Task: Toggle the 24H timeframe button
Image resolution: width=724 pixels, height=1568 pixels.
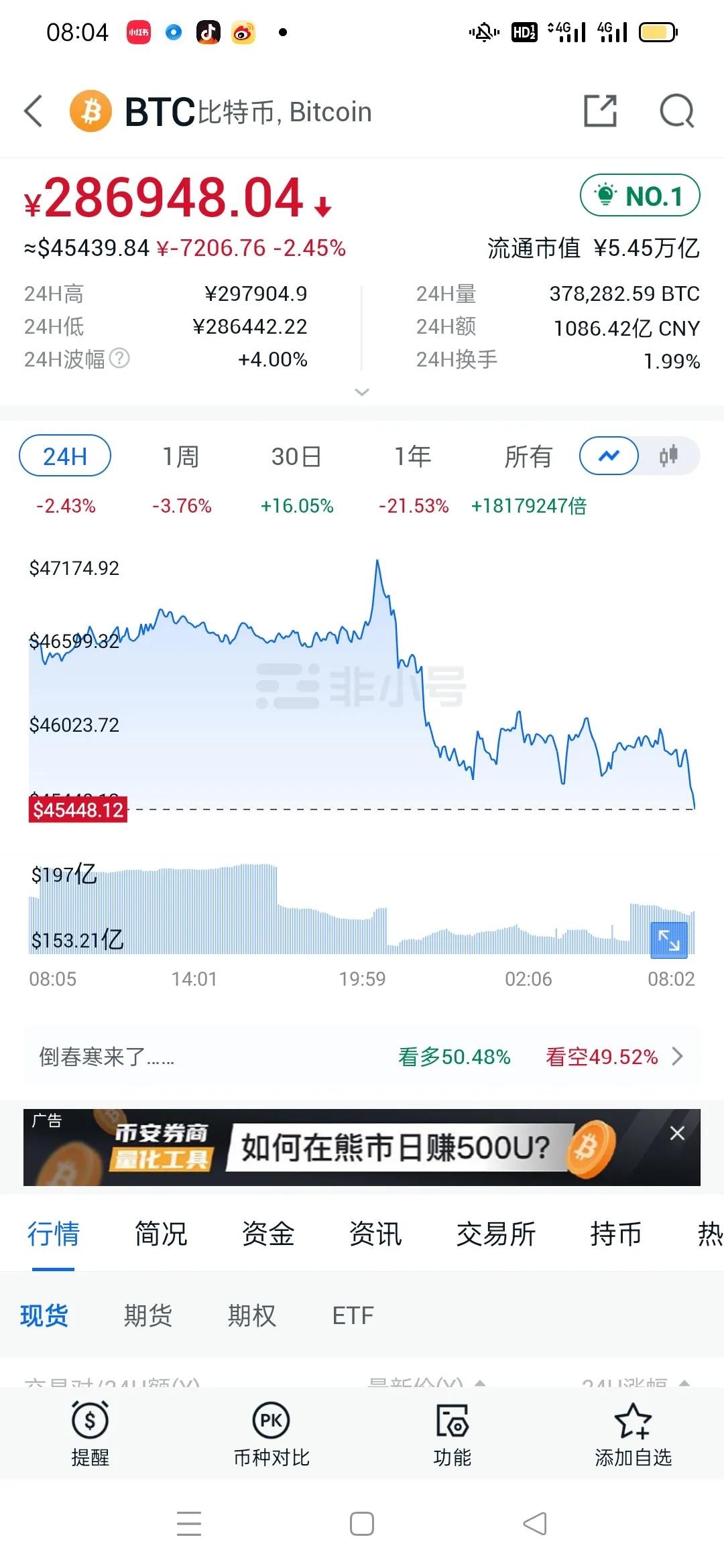Action: [x=64, y=455]
